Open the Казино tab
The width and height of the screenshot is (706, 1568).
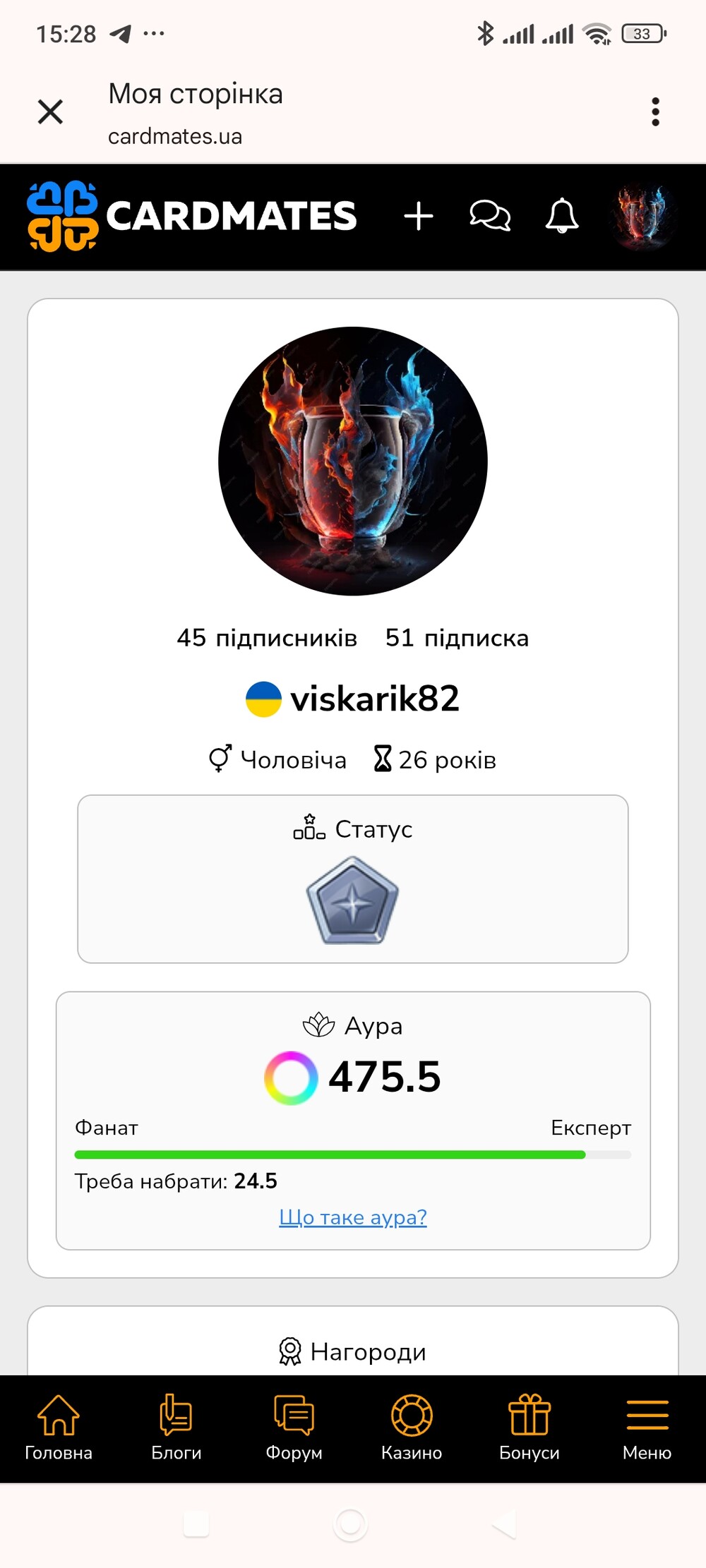coord(412,1428)
